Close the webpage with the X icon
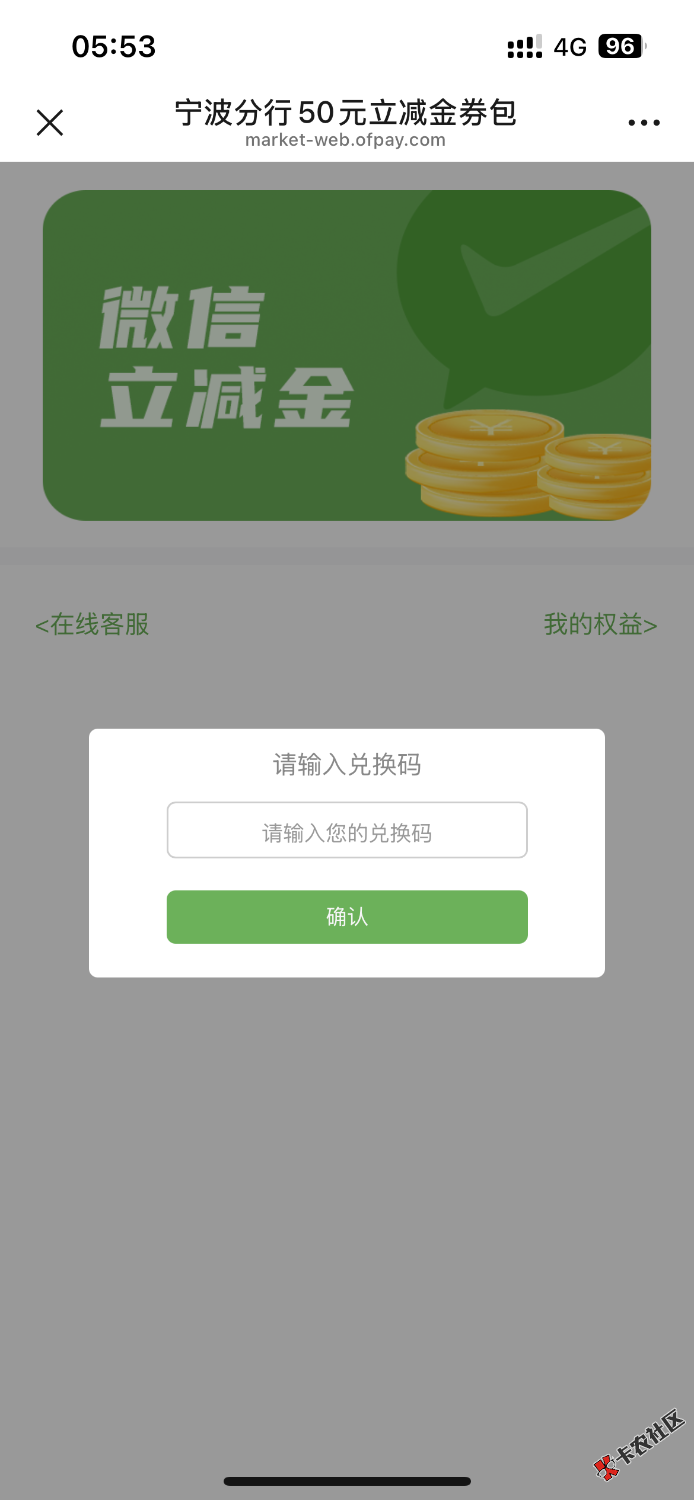The width and height of the screenshot is (694, 1500). pyautogui.click(x=50, y=122)
